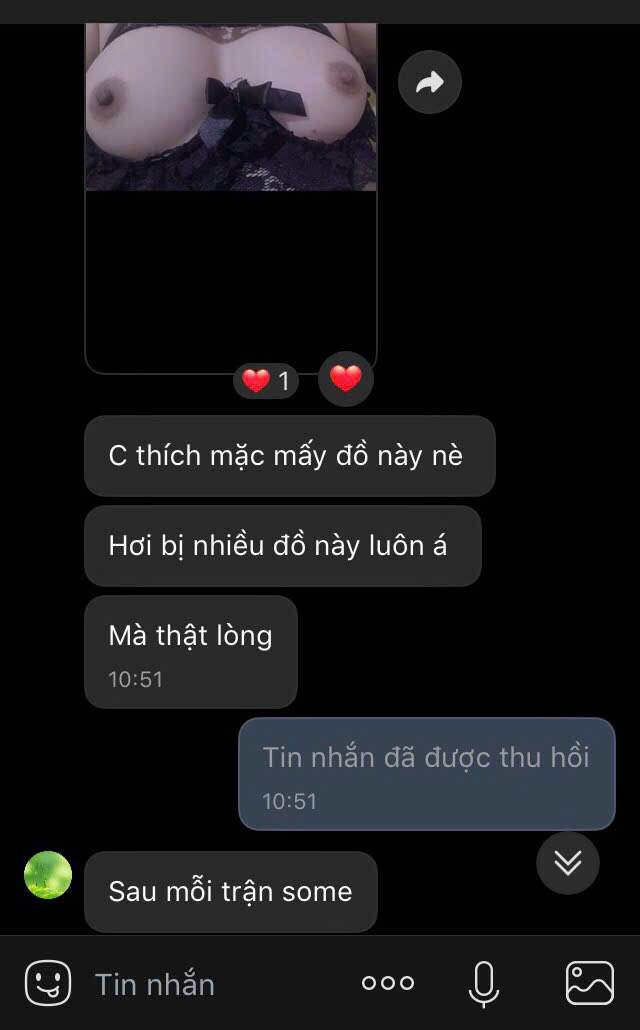React with the heart button

click(x=346, y=379)
